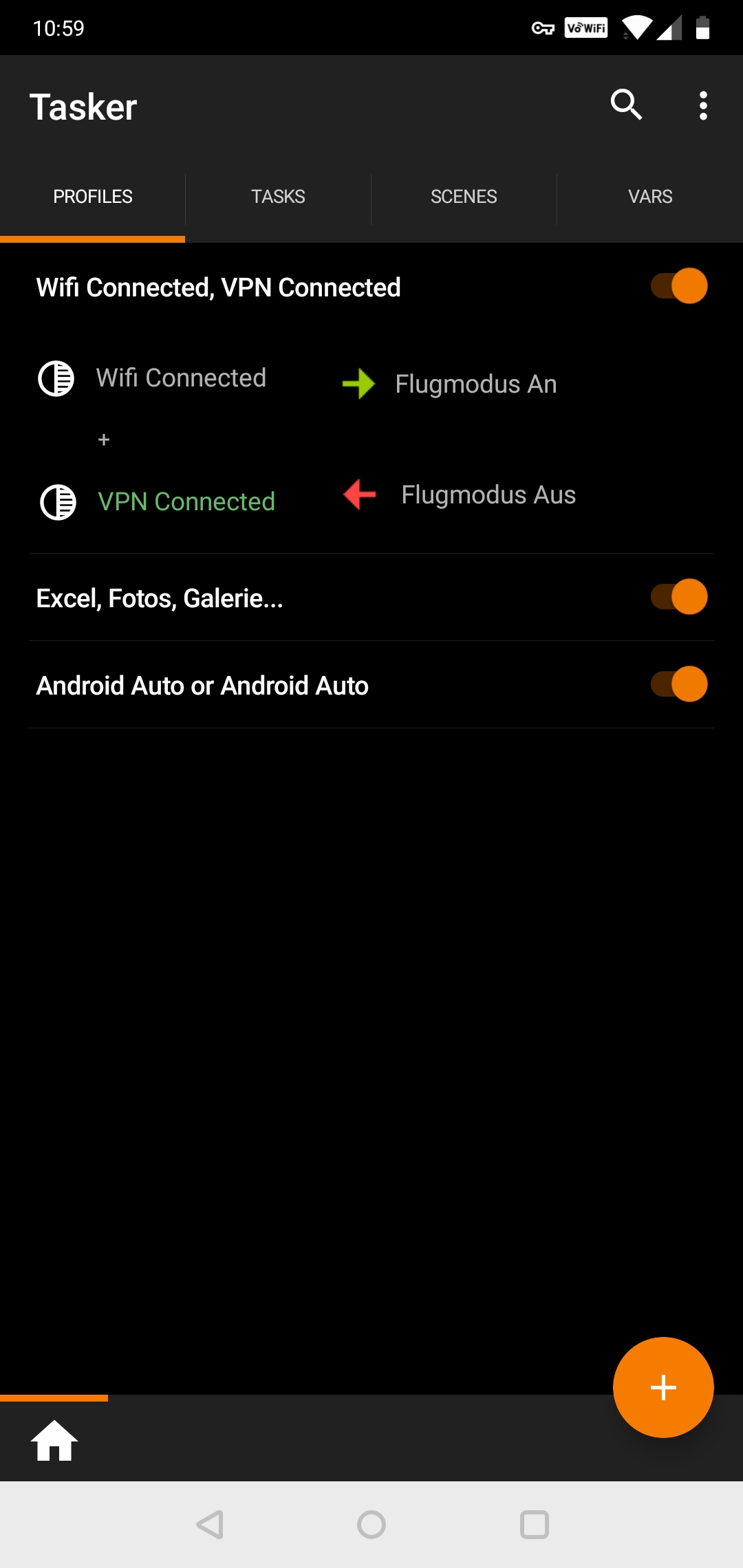The image size is (743, 1568).
Task: Switch to the Vars tab
Action: point(649,197)
